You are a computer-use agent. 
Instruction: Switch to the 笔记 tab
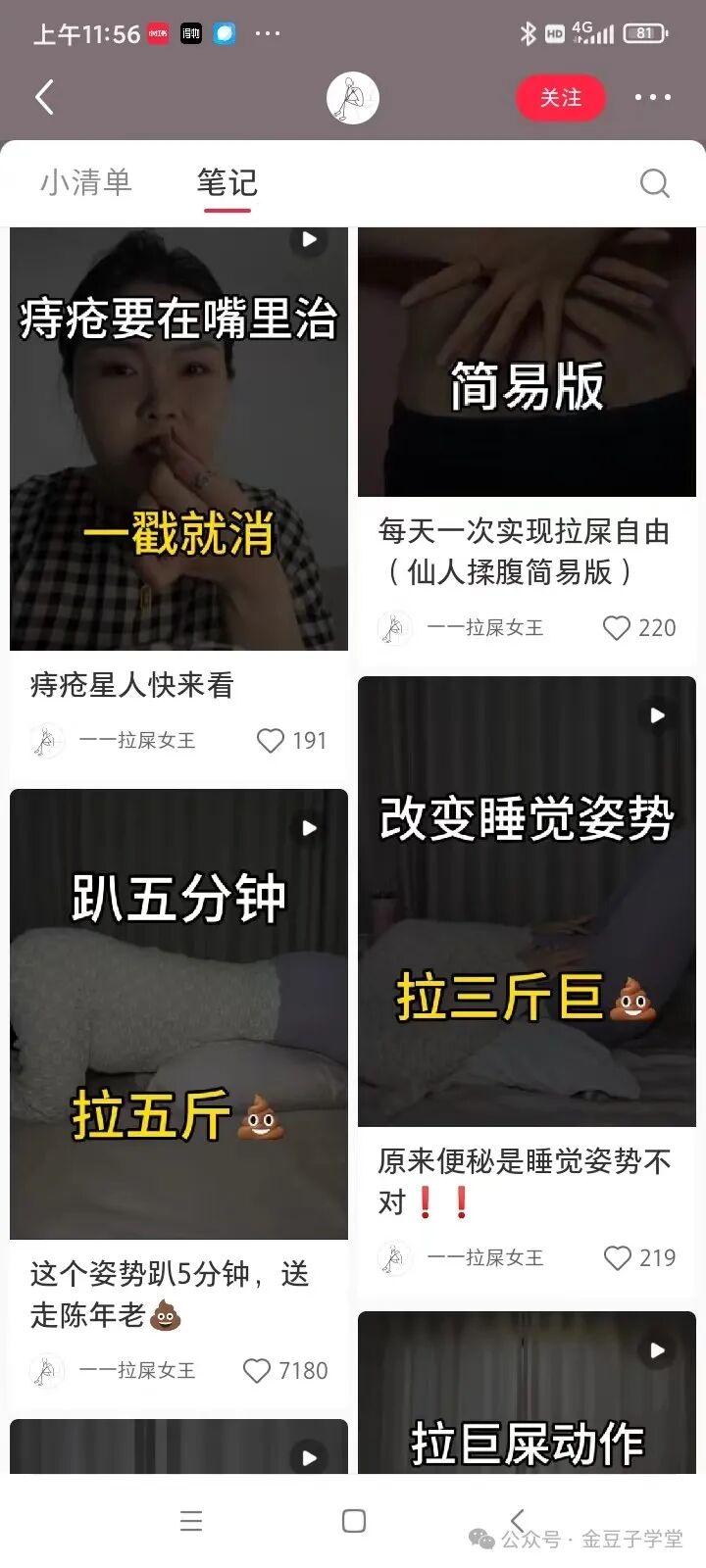(x=227, y=182)
